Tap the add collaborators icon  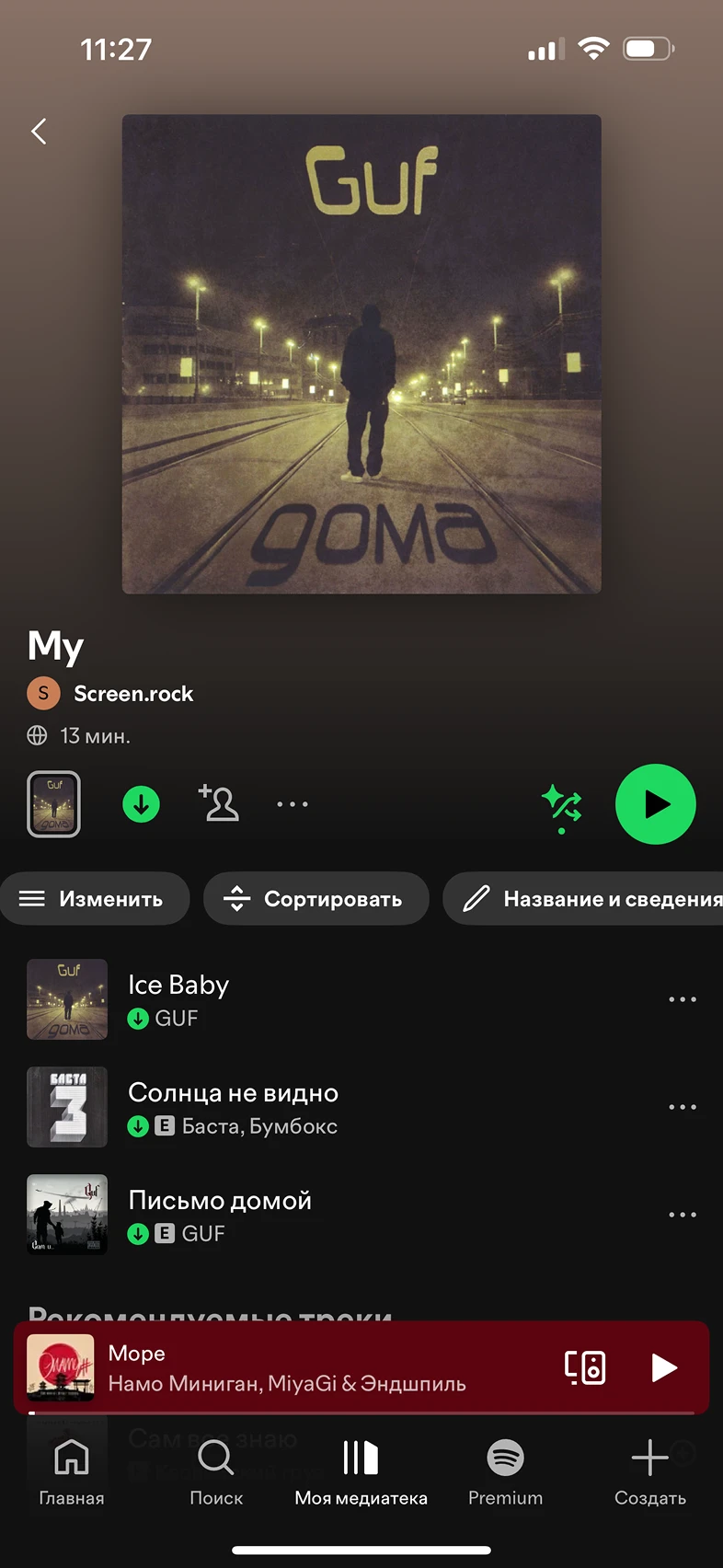click(x=219, y=803)
